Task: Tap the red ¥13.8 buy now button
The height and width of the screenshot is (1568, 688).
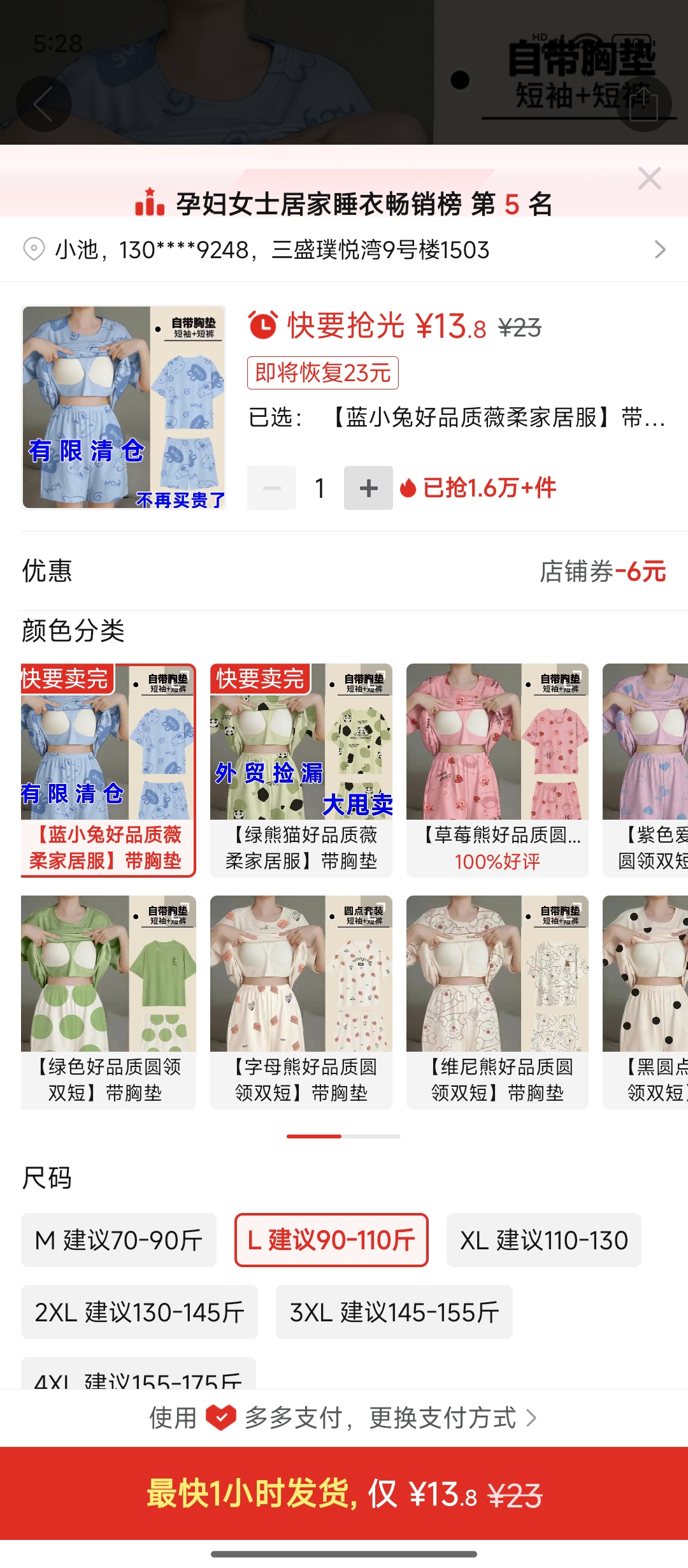Action: pos(344,1494)
